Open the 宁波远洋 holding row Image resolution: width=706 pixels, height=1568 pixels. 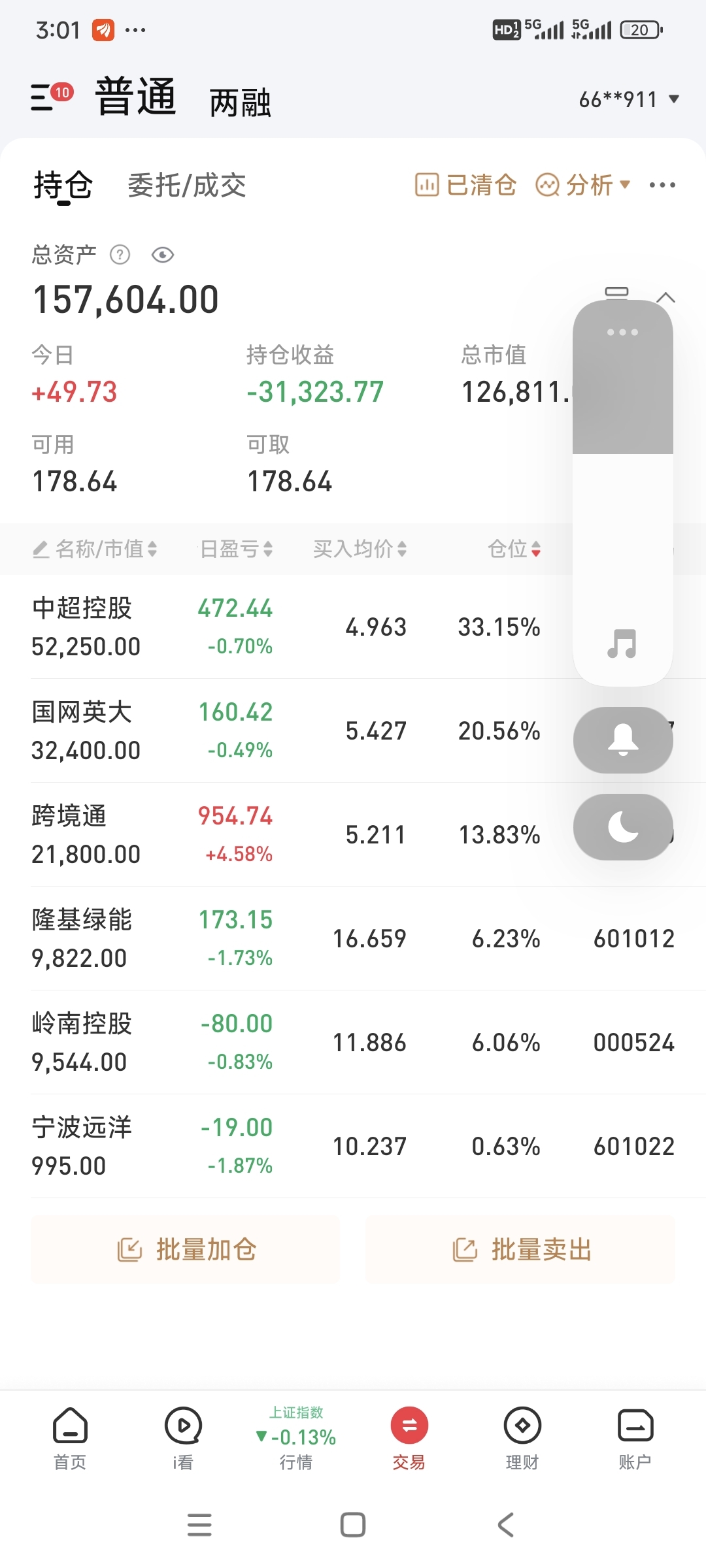click(353, 1147)
